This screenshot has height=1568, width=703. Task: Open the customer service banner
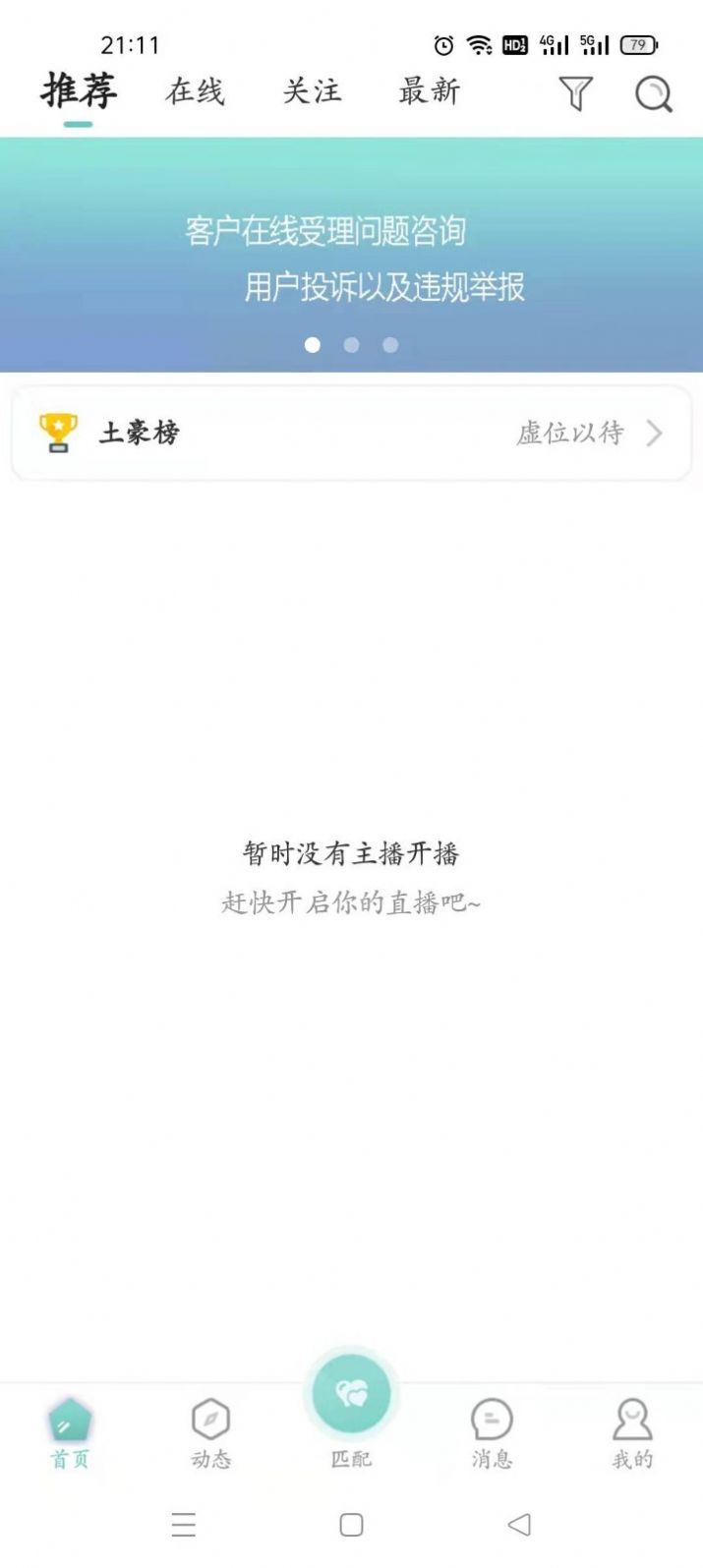pos(351,255)
